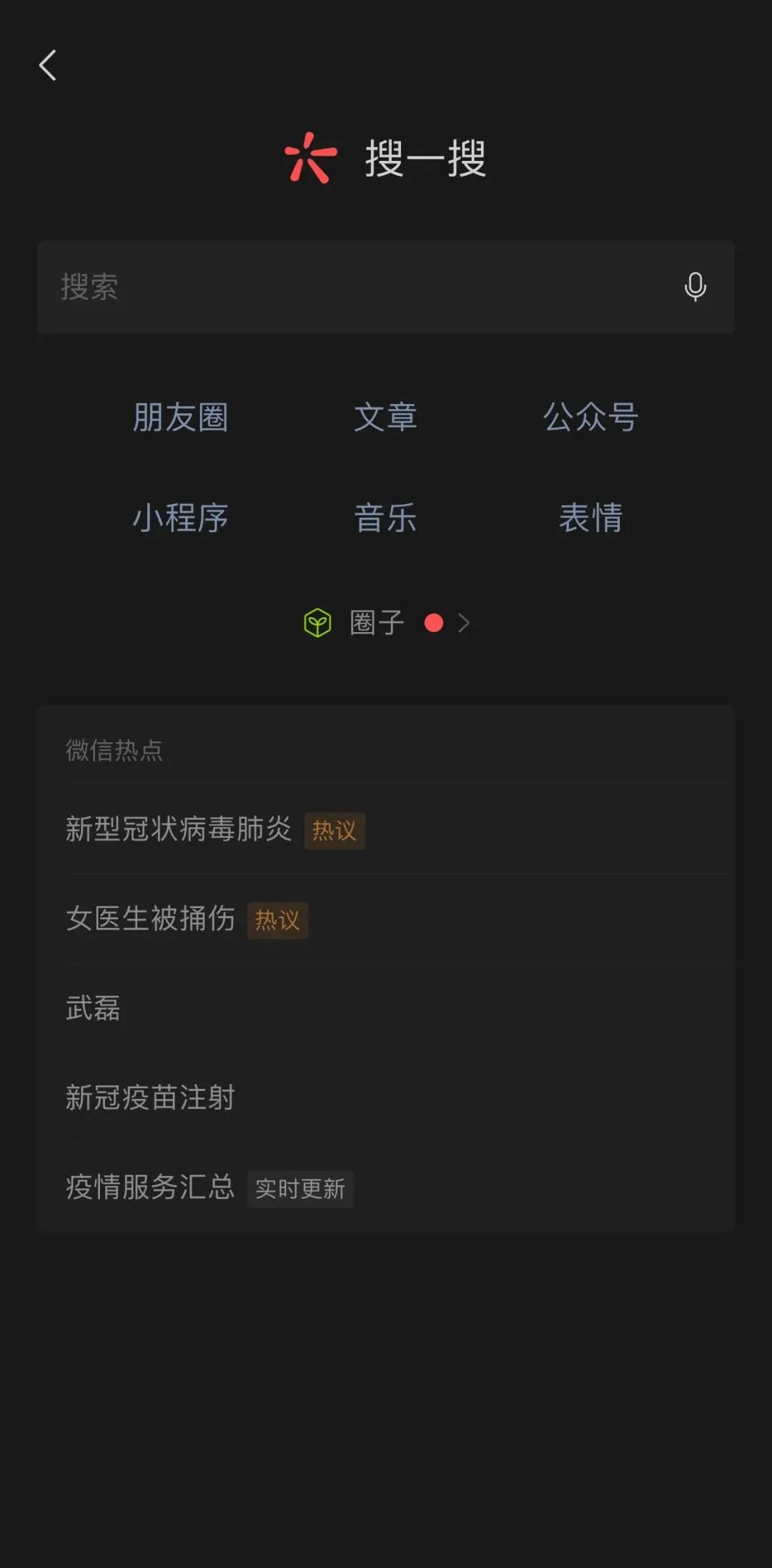Screen dimensions: 772x1568
Task: Go back using the top-left arrow
Action: click(x=48, y=66)
